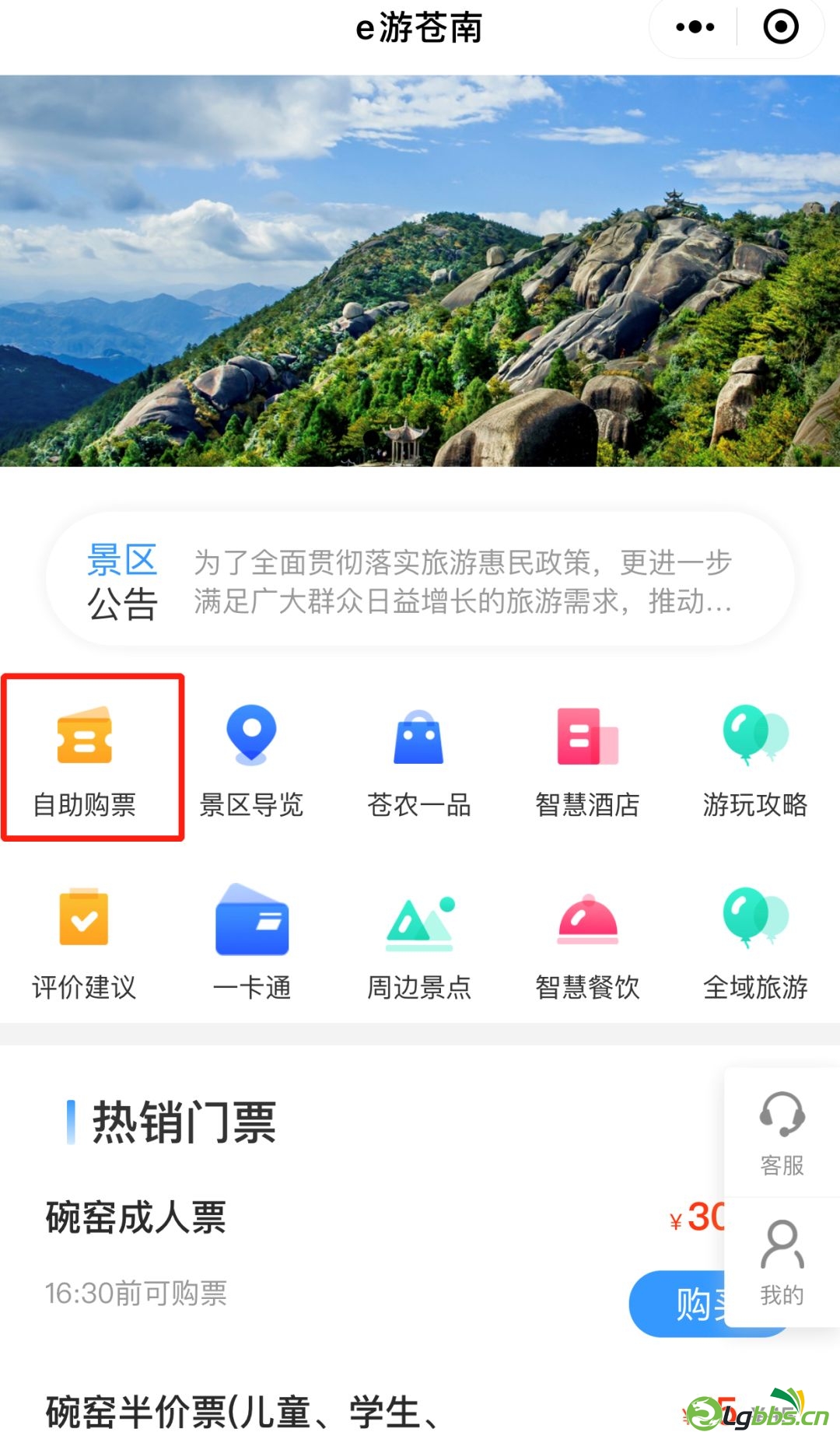Image resolution: width=840 pixels, height=1439 pixels.
Task: Open 自助购票 self-service ticketing
Action: pos(85,758)
